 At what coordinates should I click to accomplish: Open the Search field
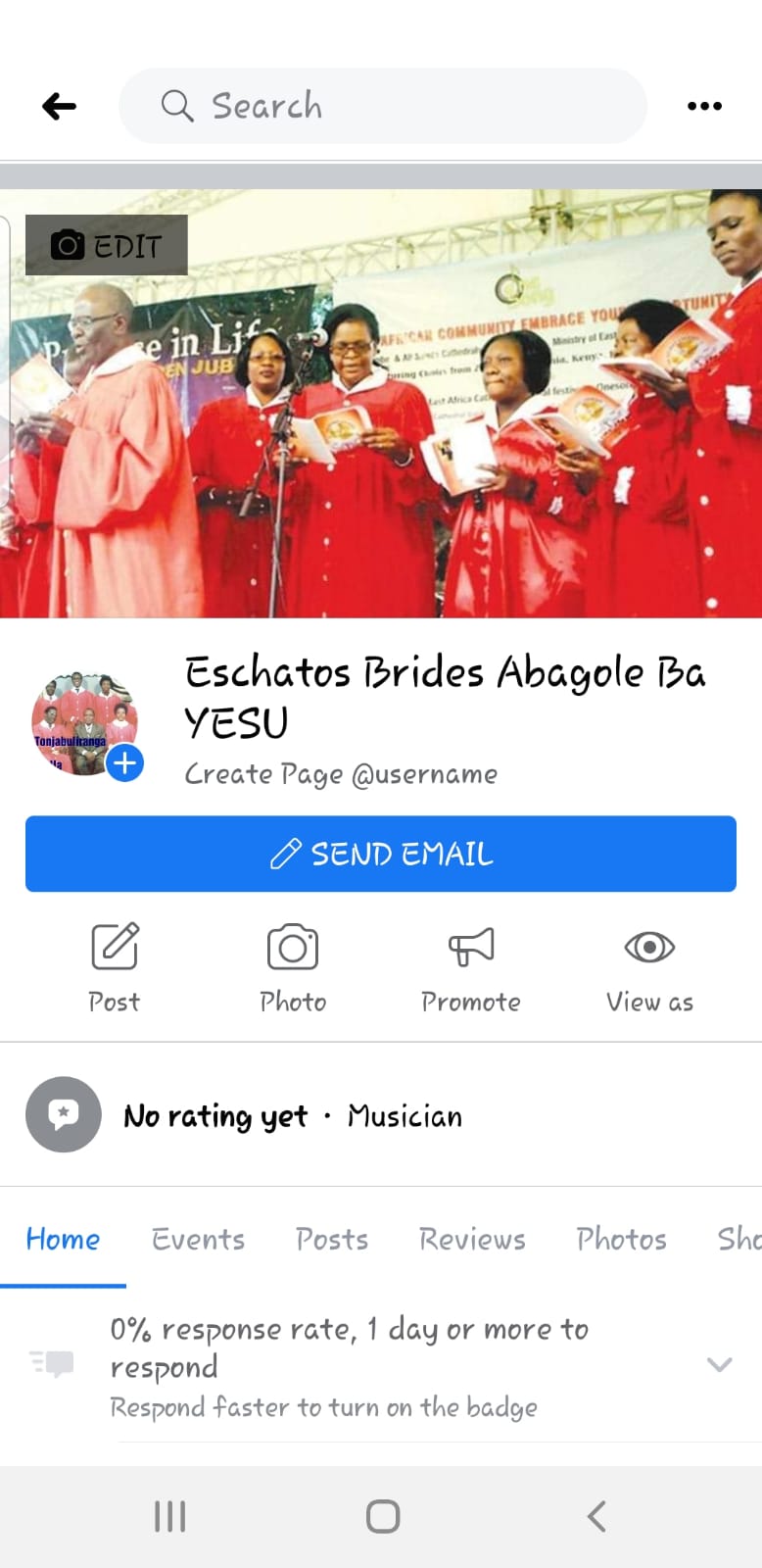[x=382, y=106]
